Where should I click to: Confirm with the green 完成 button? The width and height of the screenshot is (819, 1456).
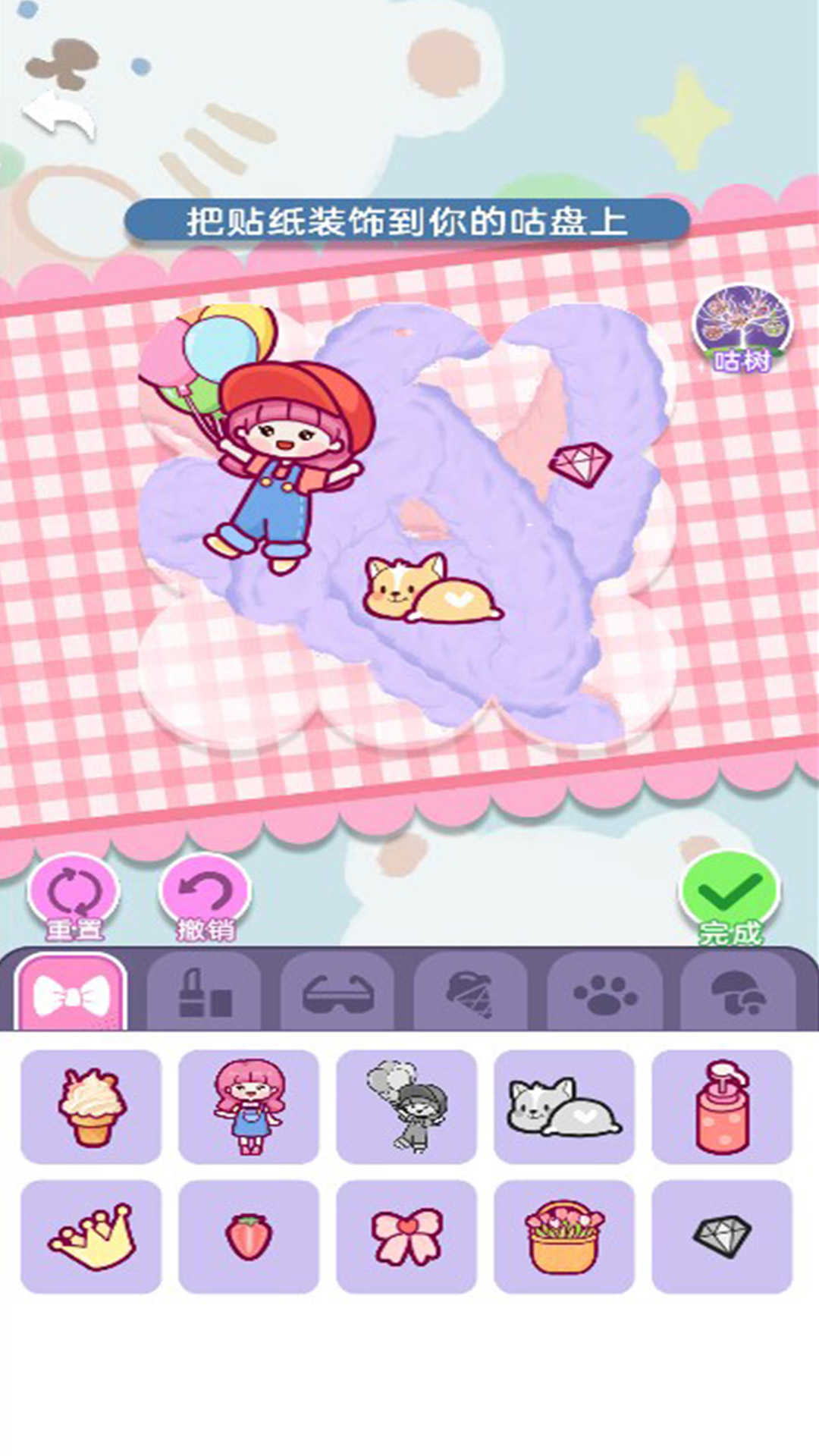tap(730, 896)
